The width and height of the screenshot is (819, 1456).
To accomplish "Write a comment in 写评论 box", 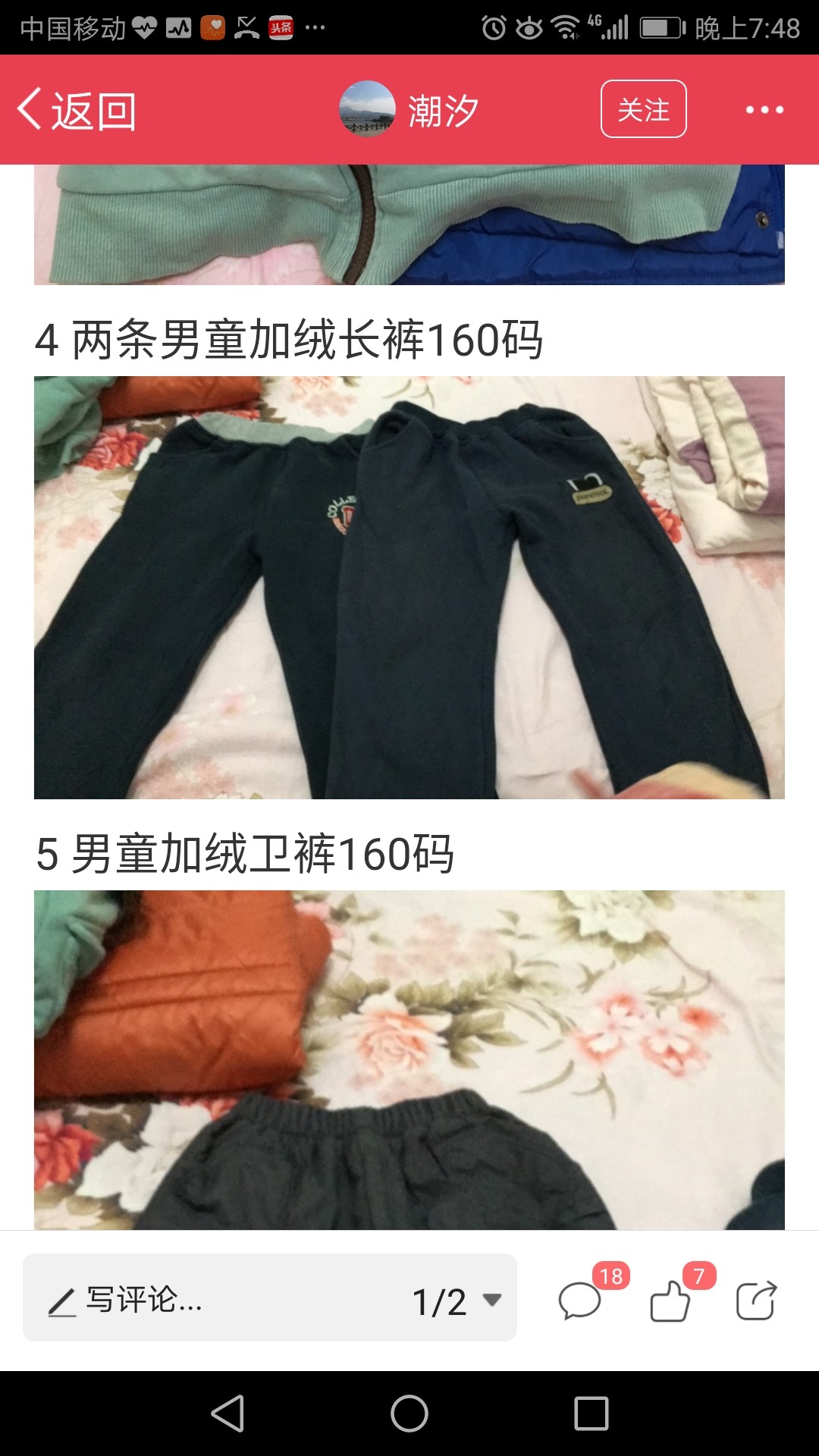I will (x=212, y=1301).
